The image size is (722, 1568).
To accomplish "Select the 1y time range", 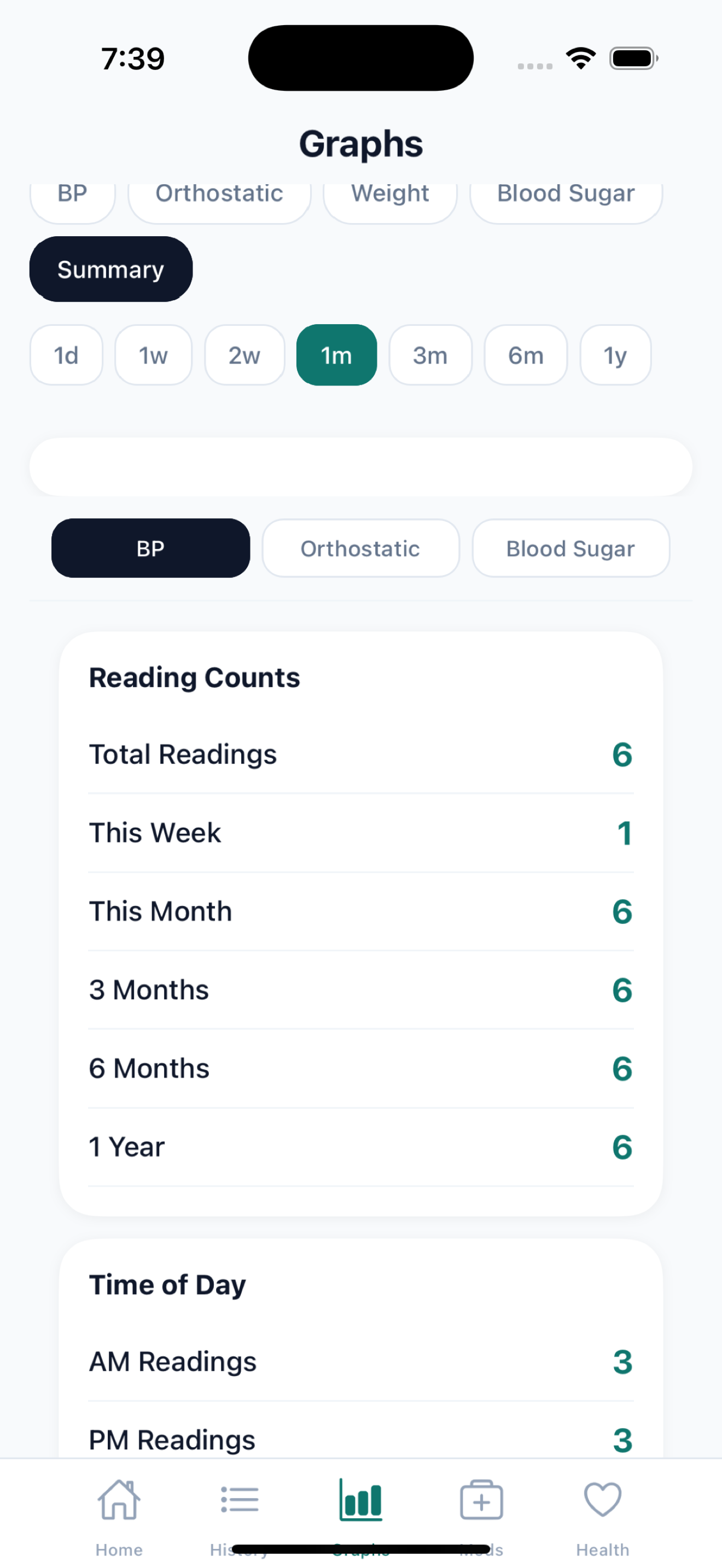I will (x=615, y=355).
